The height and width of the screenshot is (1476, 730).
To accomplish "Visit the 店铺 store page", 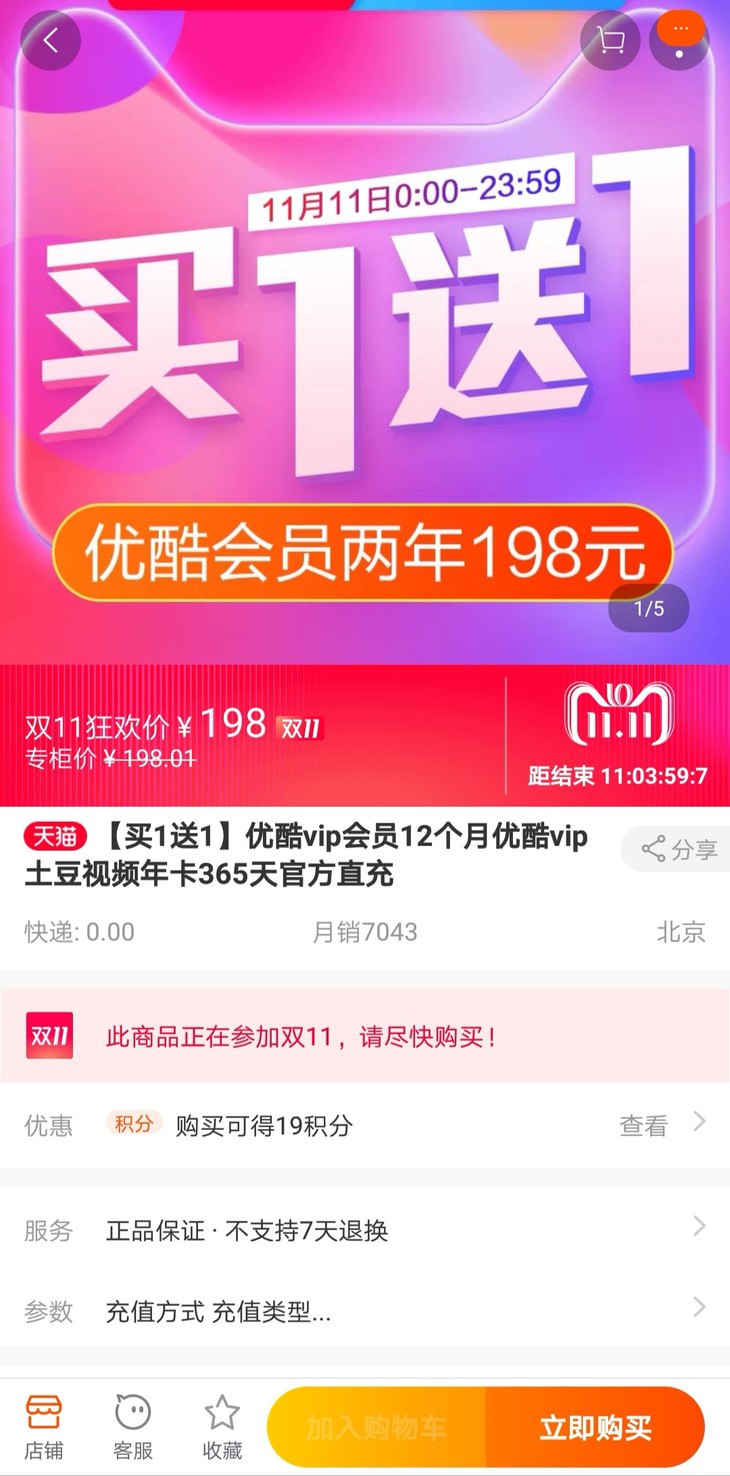I will coord(44,1427).
